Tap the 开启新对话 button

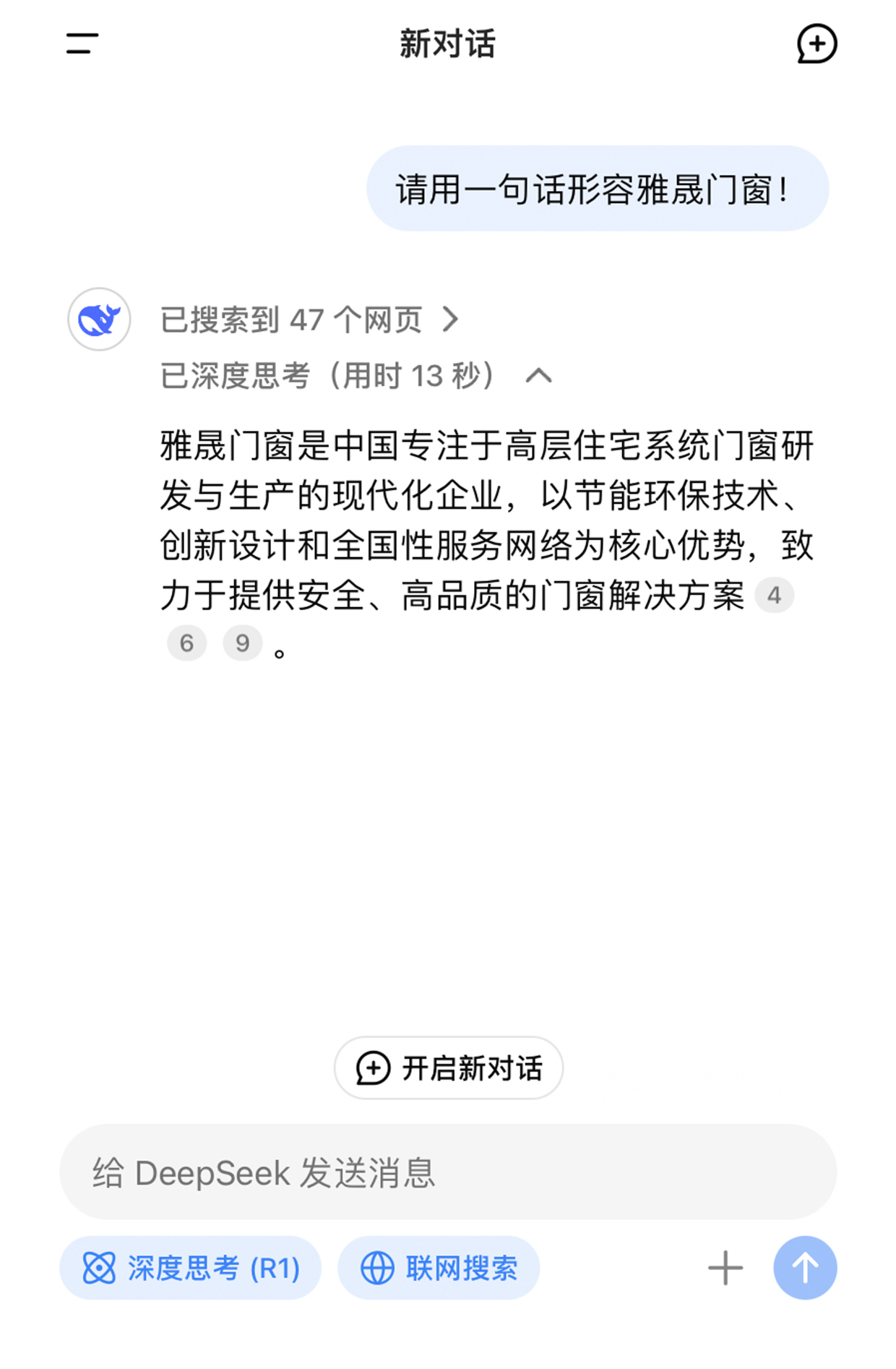pos(448,1068)
